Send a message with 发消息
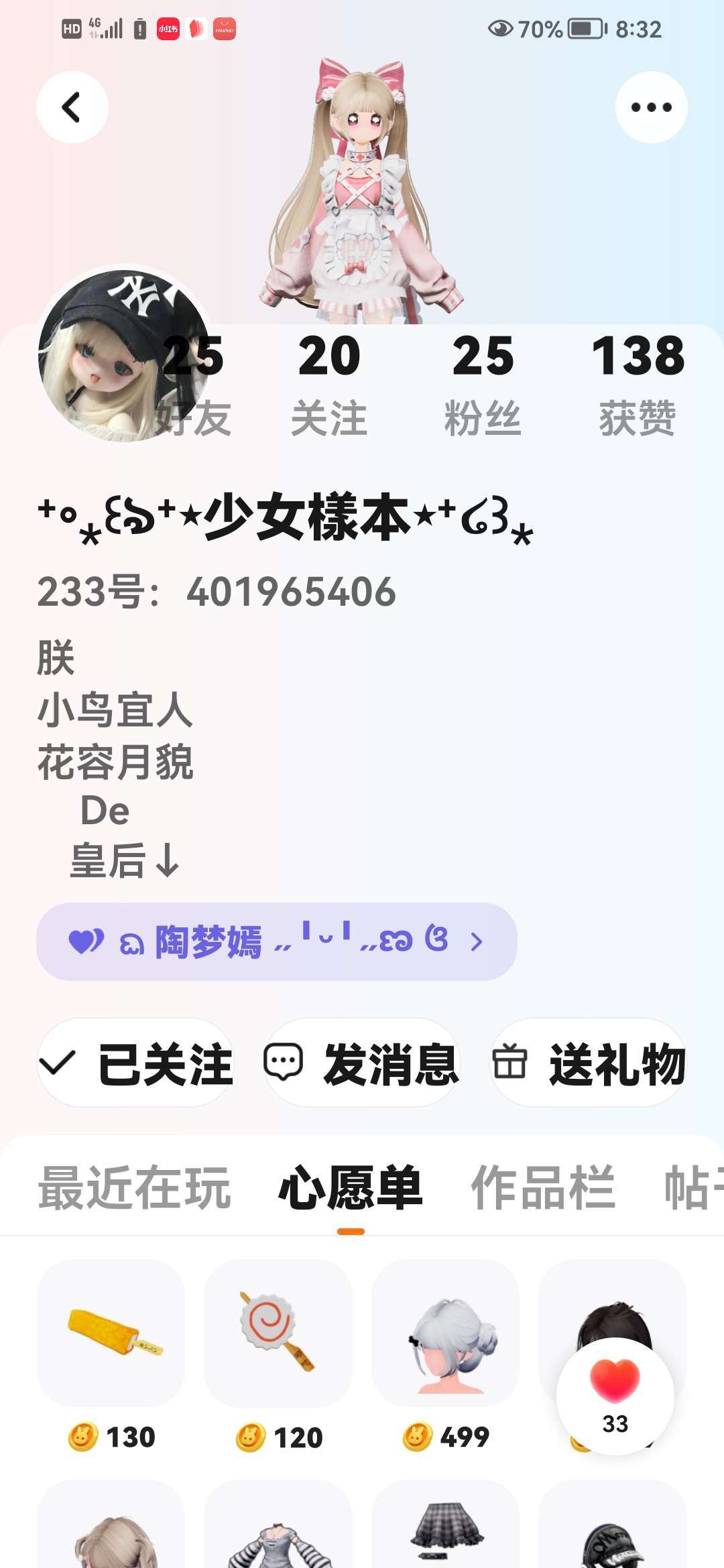Viewport: 724px width, 1568px height. click(x=362, y=1063)
